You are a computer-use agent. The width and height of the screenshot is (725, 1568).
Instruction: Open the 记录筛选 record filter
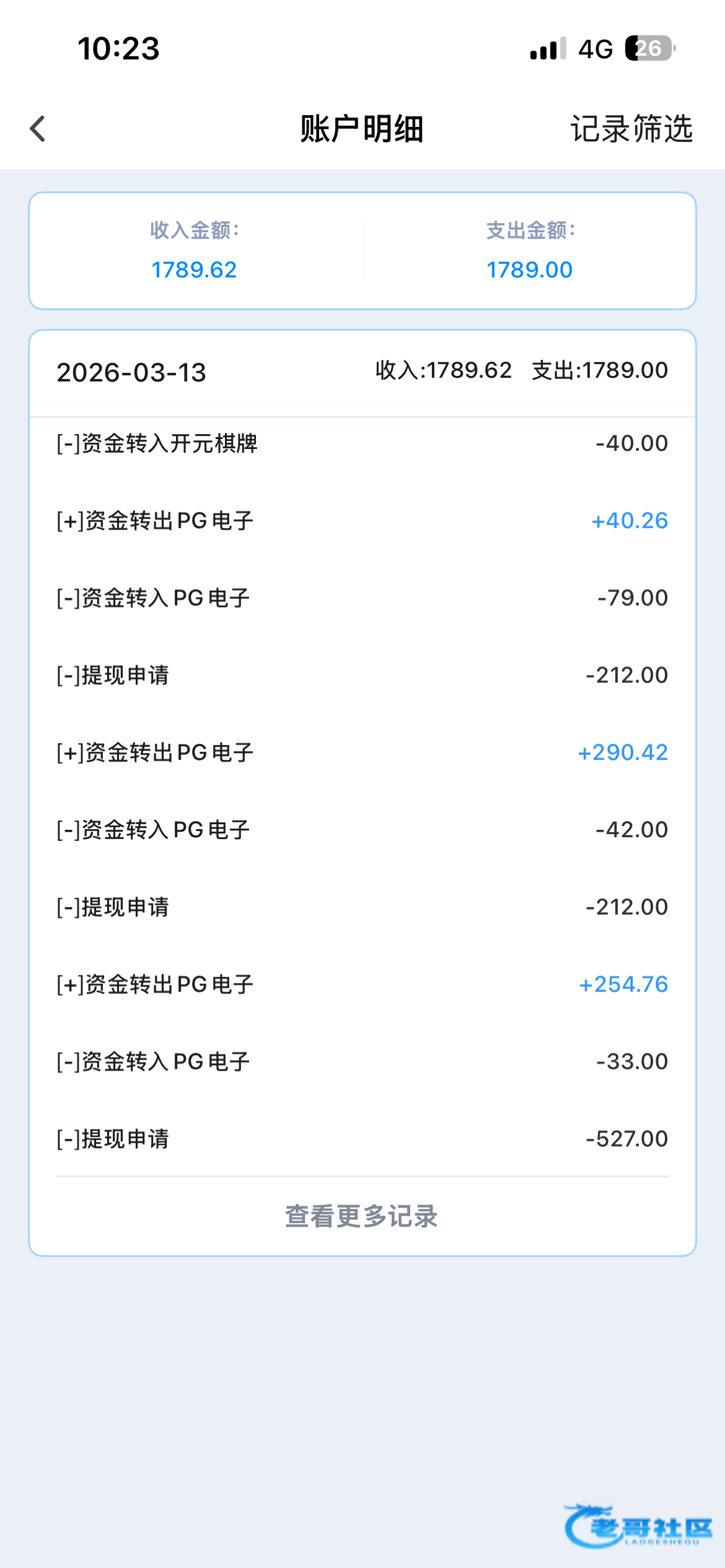pos(631,129)
